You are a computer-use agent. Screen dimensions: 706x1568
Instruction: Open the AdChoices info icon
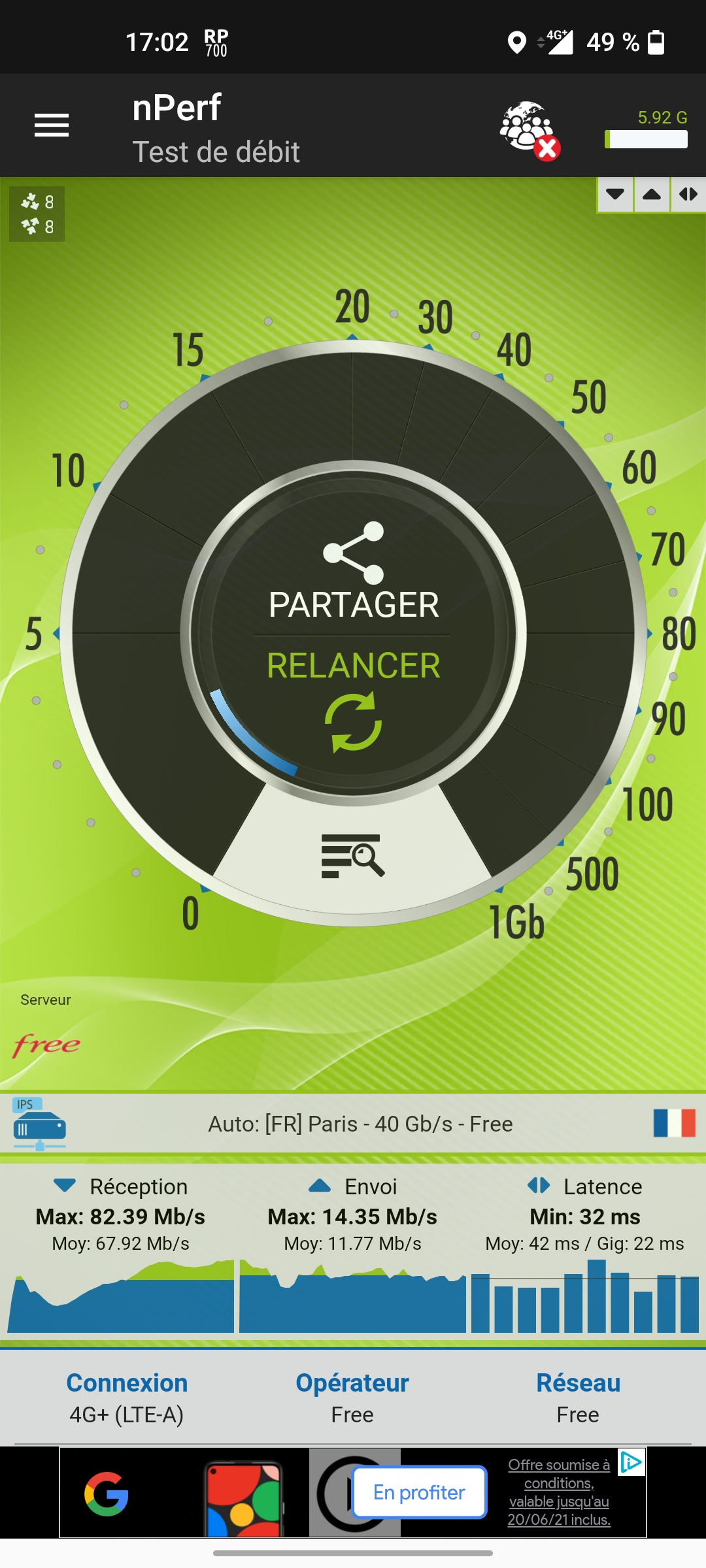(x=631, y=1462)
